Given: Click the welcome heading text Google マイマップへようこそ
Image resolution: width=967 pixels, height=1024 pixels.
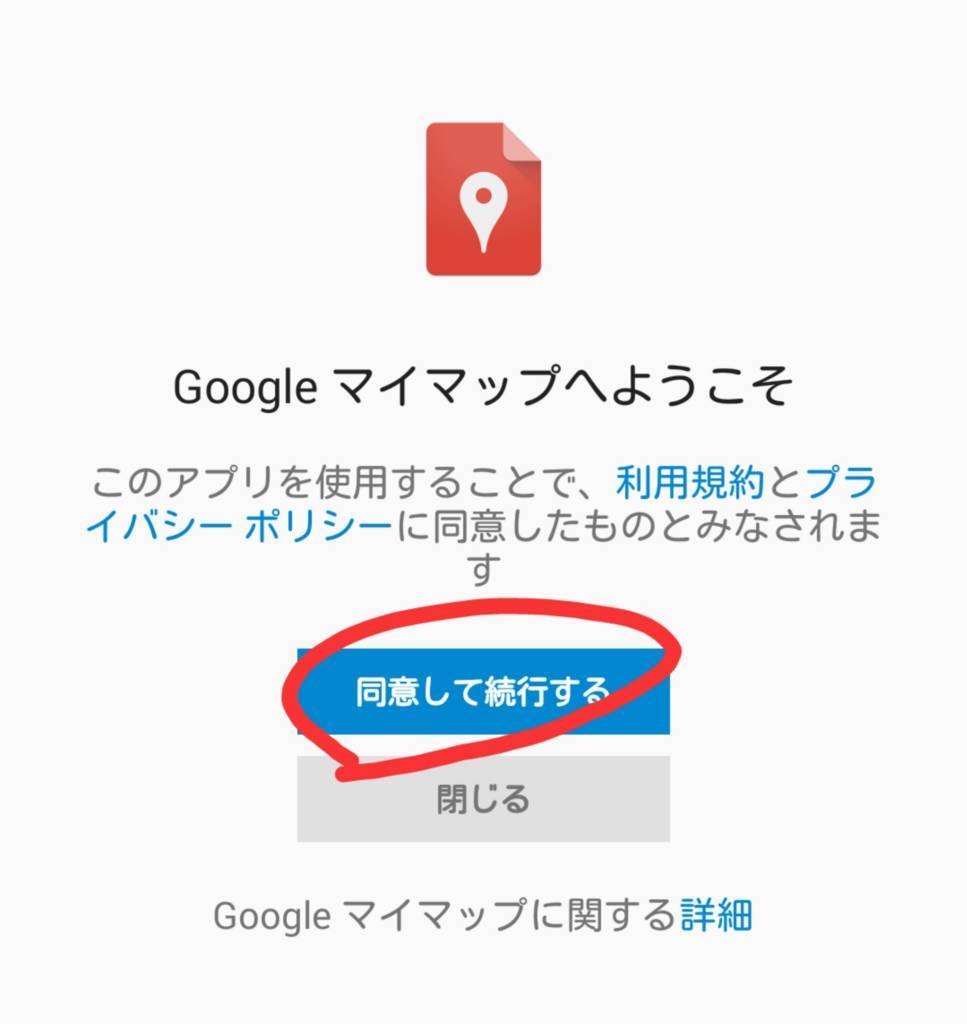Looking at the screenshot, I should point(483,385).
